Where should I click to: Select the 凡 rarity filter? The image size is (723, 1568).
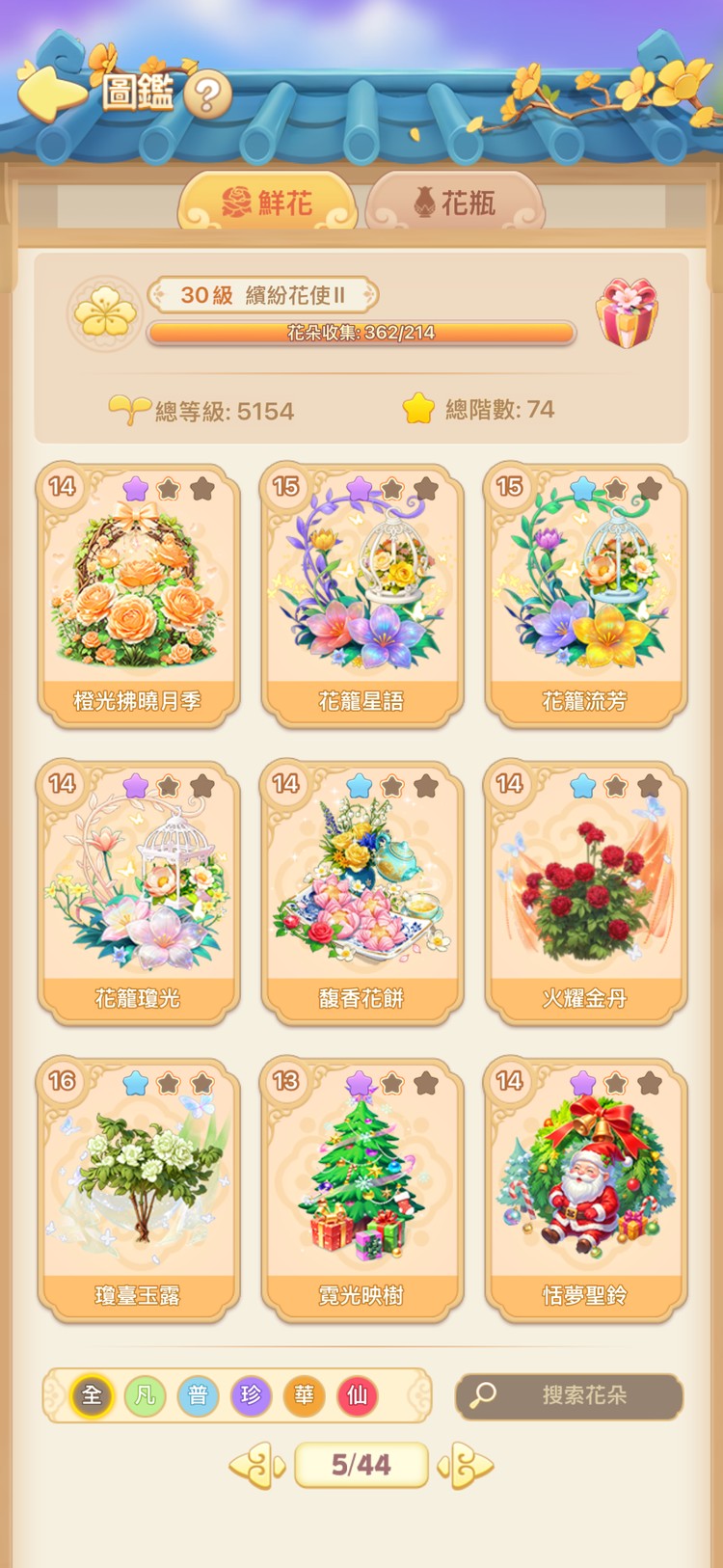point(145,1395)
